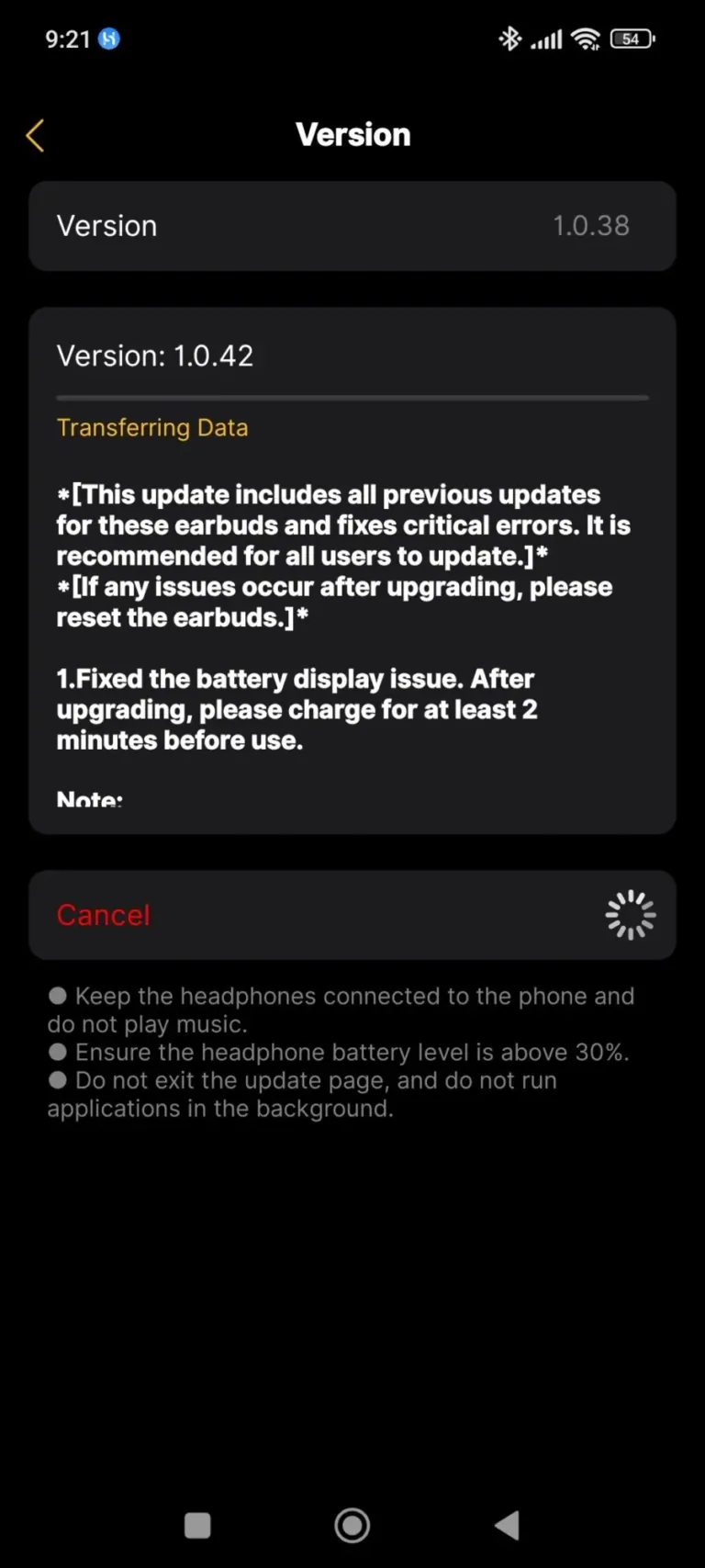This screenshot has height=1568, width=705.
Task: Cancel the firmware update
Action: coord(103,915)
